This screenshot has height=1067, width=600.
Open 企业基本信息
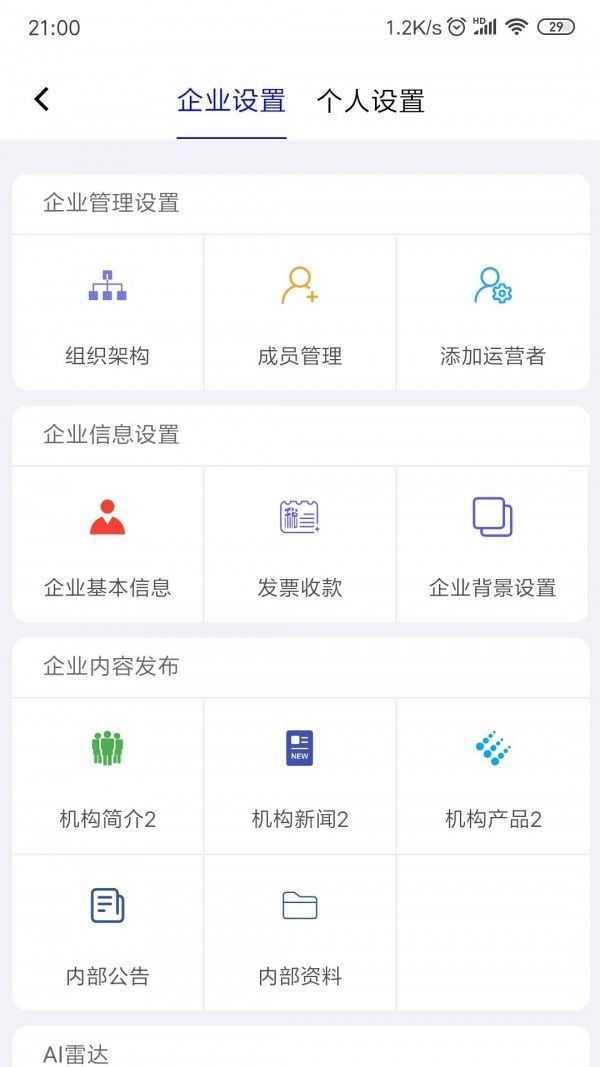tap(107, 544)
